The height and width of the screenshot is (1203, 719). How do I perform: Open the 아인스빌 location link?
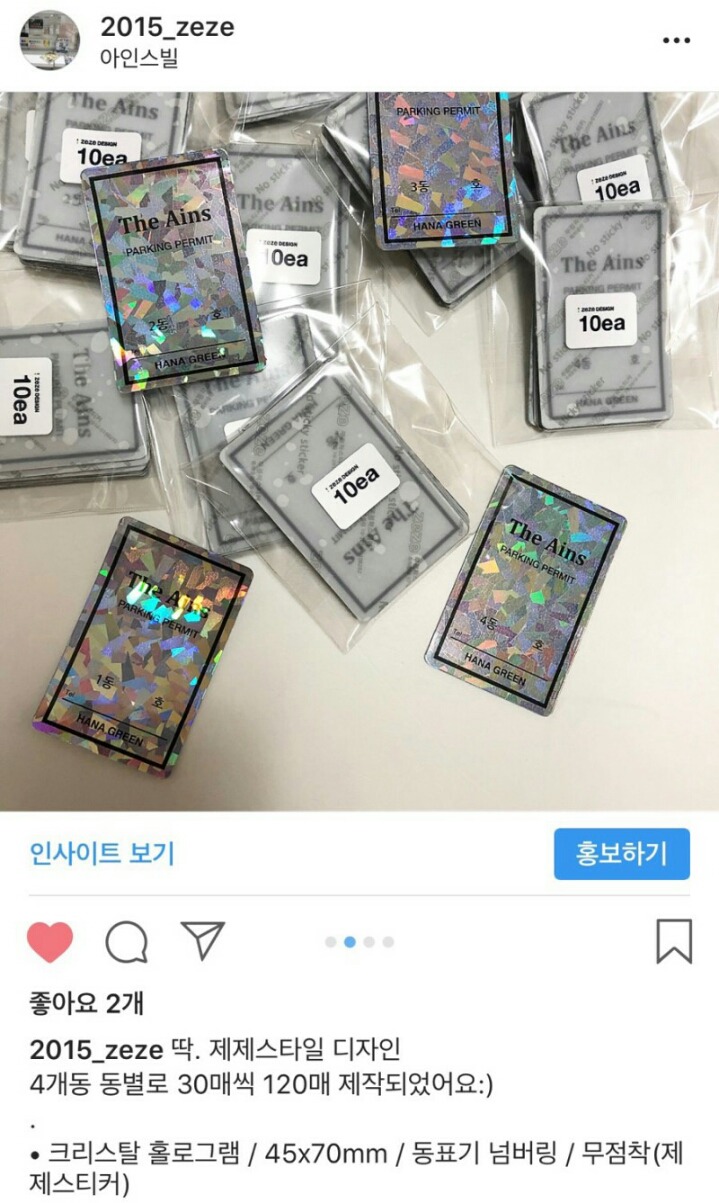[138, 59]
